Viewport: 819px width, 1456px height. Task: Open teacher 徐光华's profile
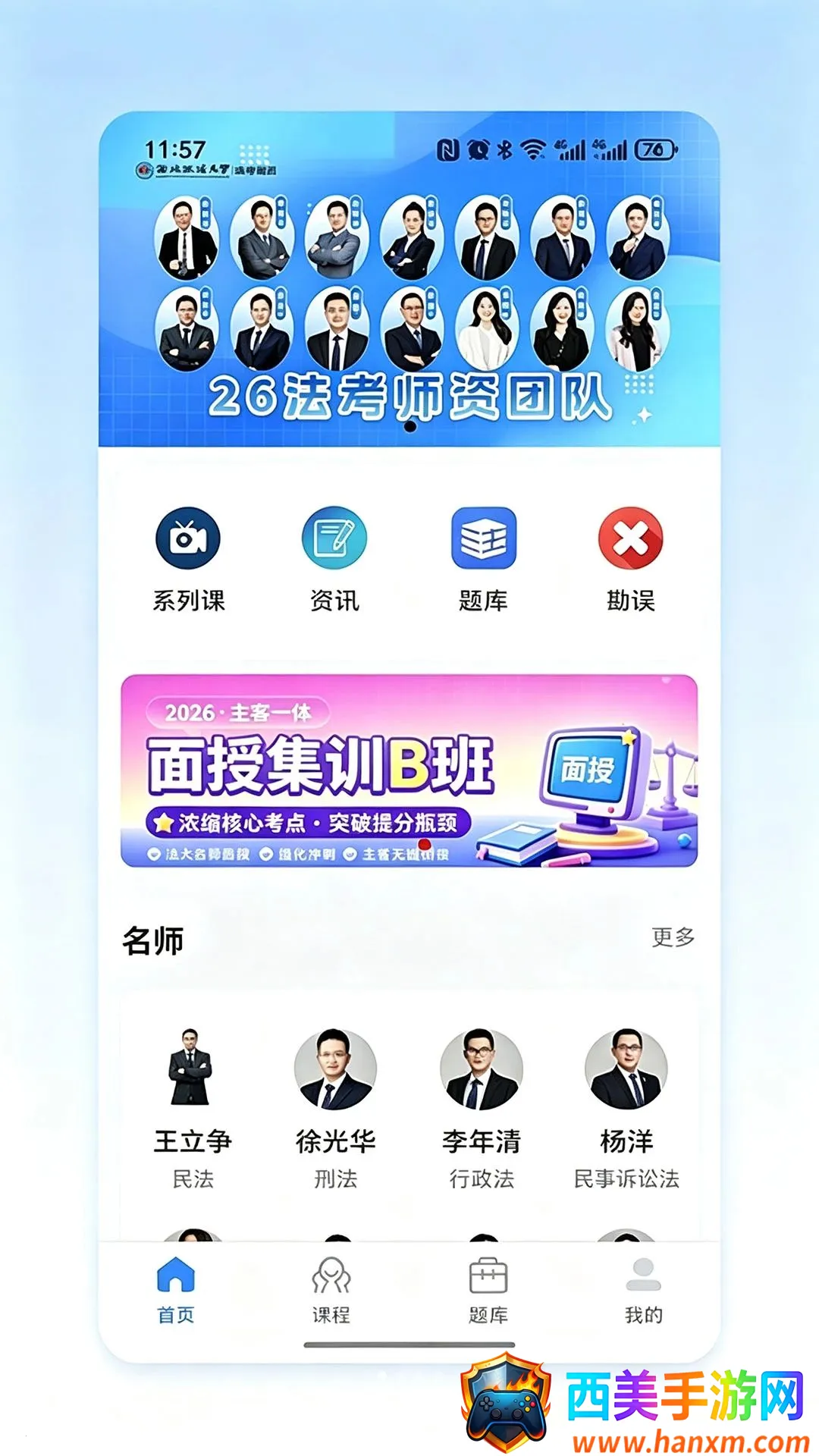335,1109
